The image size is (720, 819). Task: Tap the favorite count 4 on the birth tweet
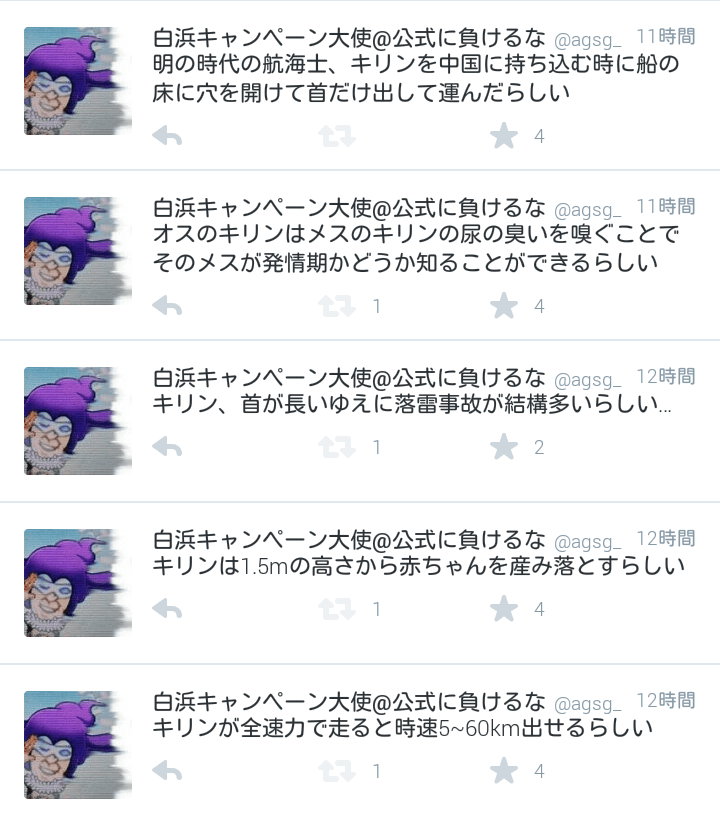(x=538, y=607)
